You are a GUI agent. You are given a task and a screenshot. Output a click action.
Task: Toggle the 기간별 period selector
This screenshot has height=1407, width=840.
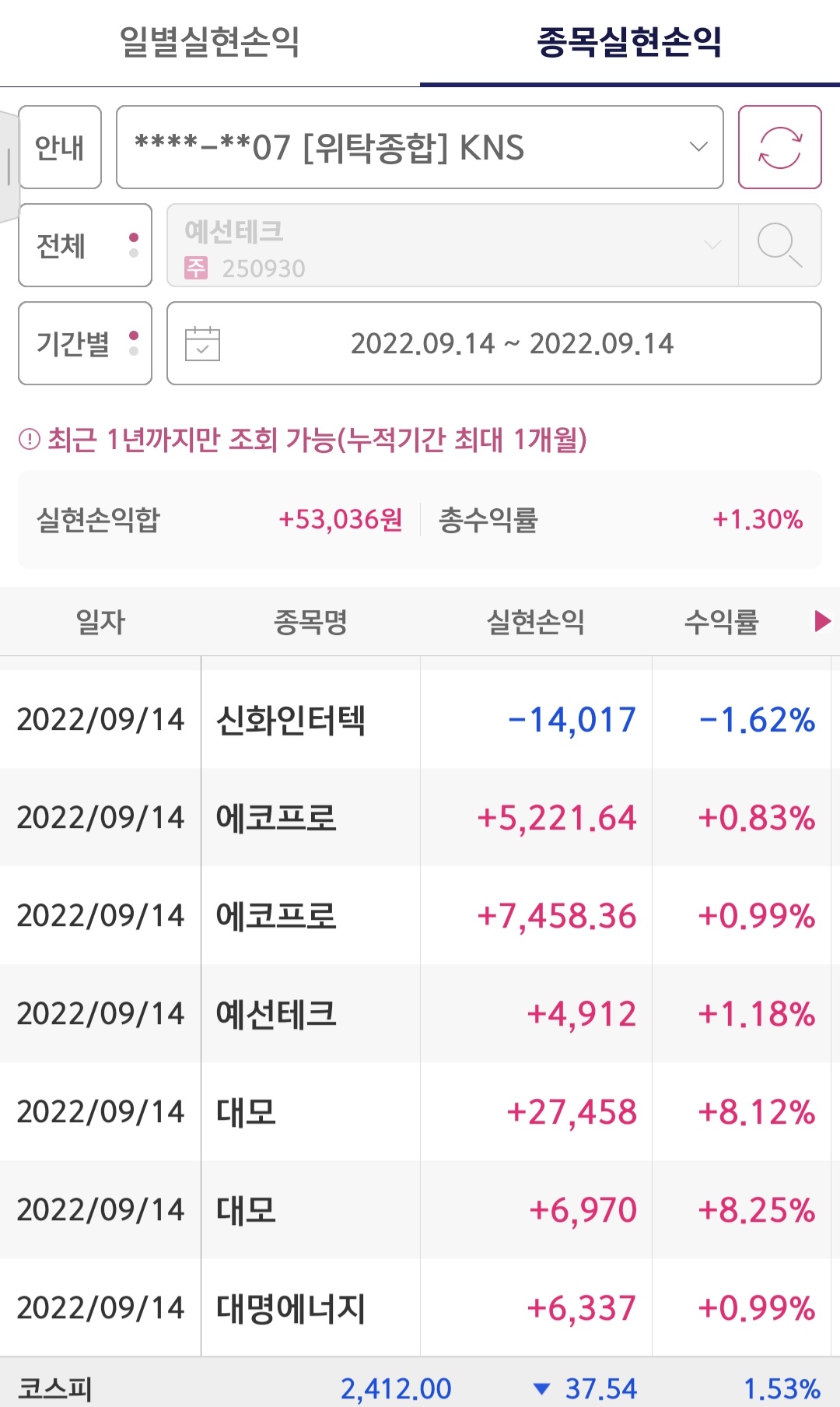tap(86, 343)
